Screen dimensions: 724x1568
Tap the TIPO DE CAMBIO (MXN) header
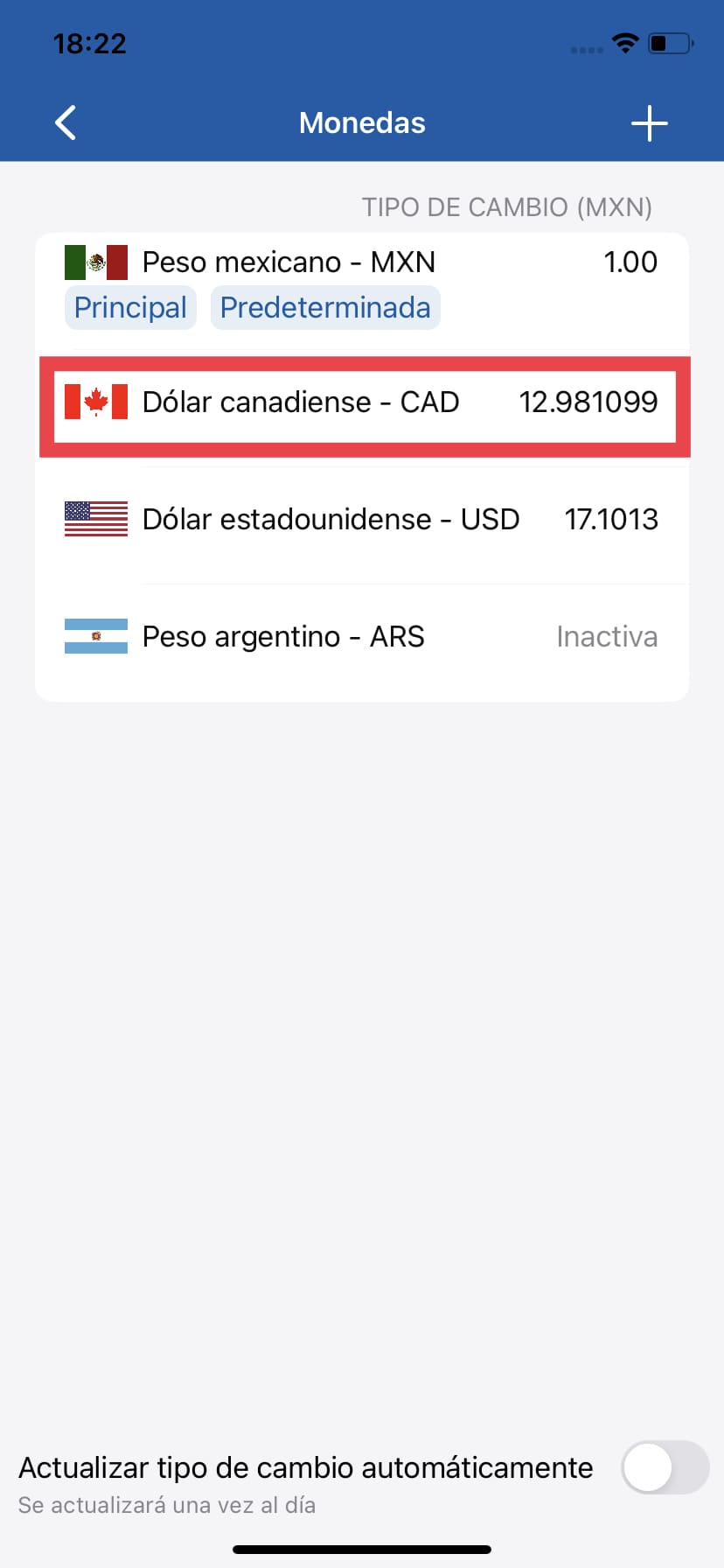tap(507, 207)
